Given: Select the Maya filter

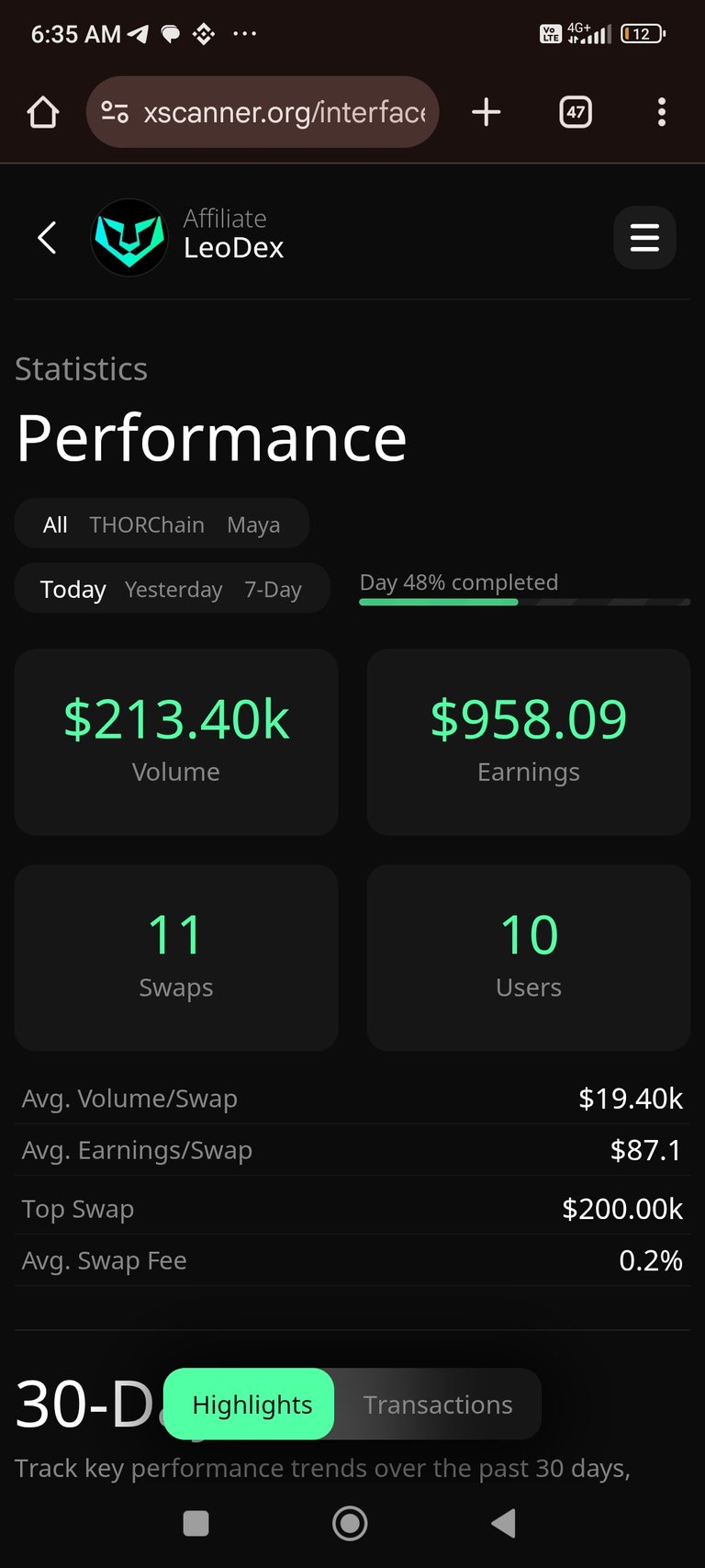Looking at the screenshot, I should (x=253, y=525).
